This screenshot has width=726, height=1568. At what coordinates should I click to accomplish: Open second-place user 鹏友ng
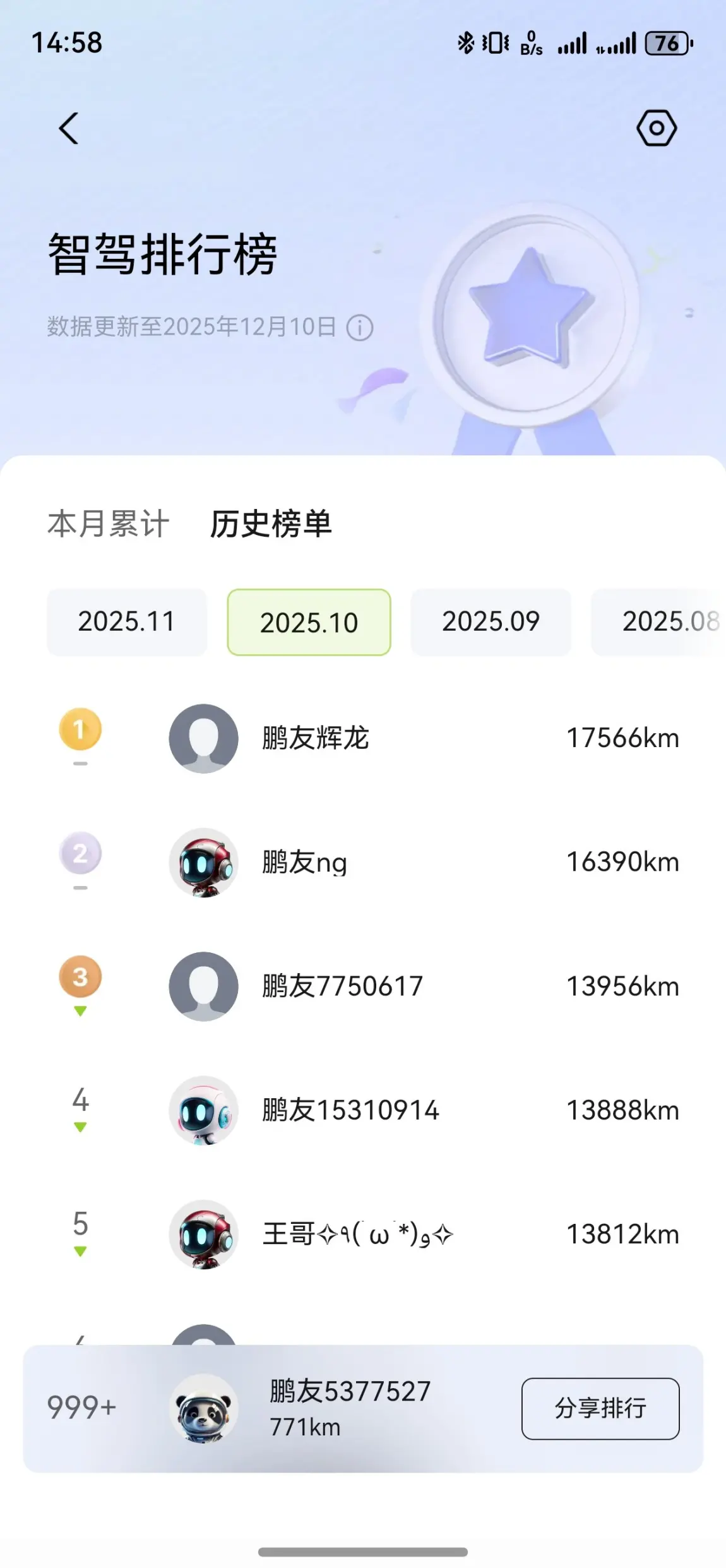point(305,862)
